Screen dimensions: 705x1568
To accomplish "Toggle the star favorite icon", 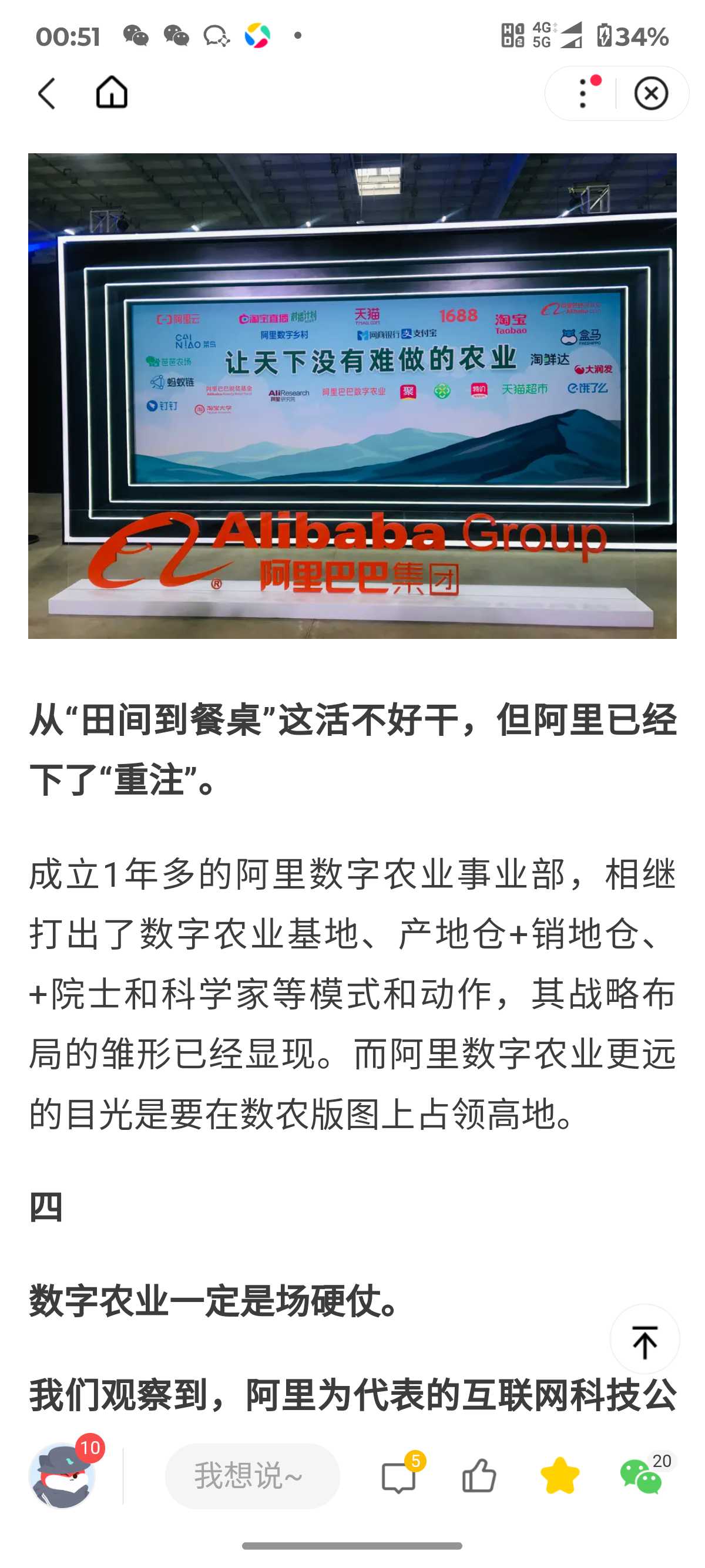I will (x=559, y=1475).
